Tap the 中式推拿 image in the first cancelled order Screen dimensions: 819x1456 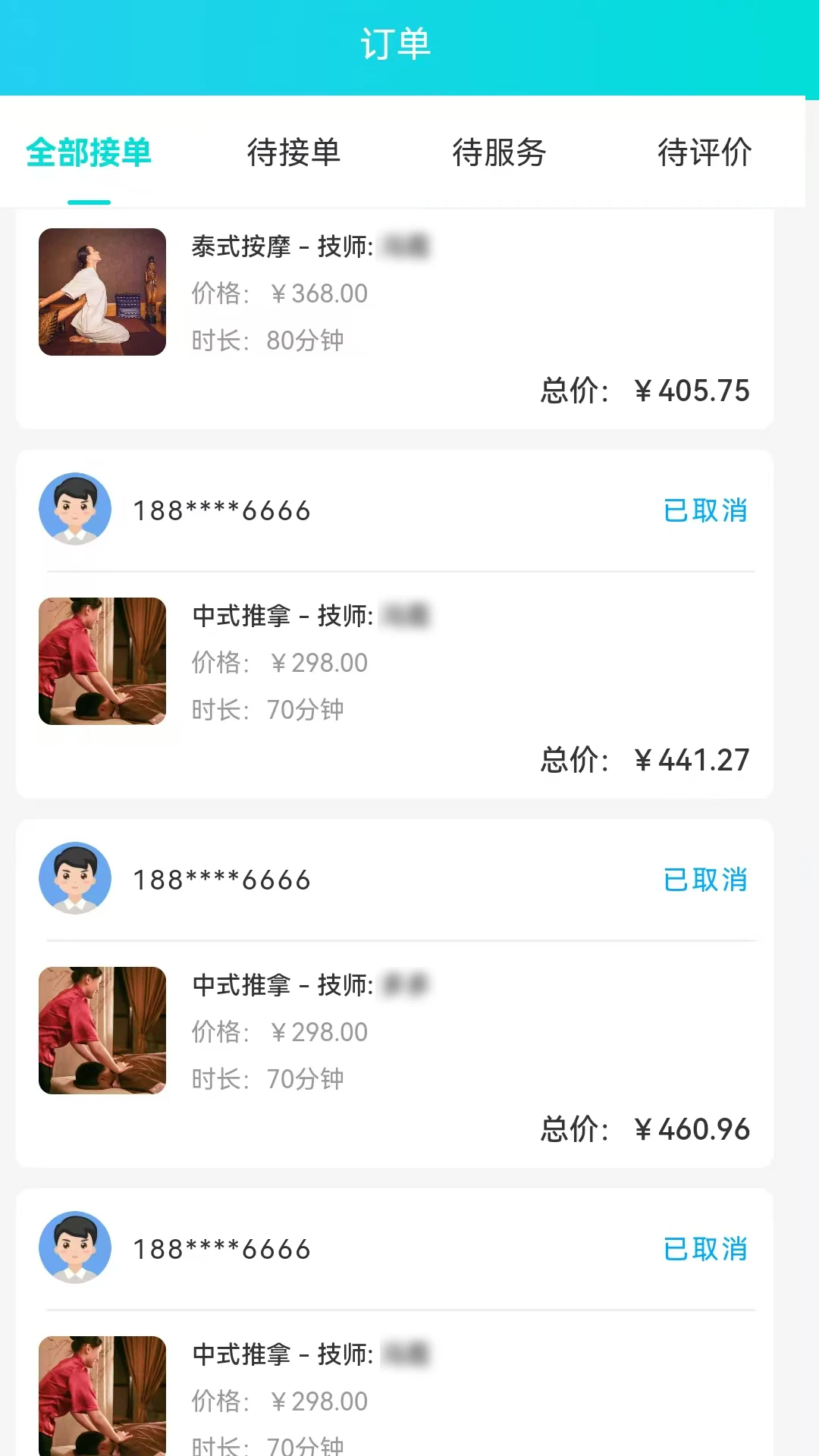click(x=102, y=661)
